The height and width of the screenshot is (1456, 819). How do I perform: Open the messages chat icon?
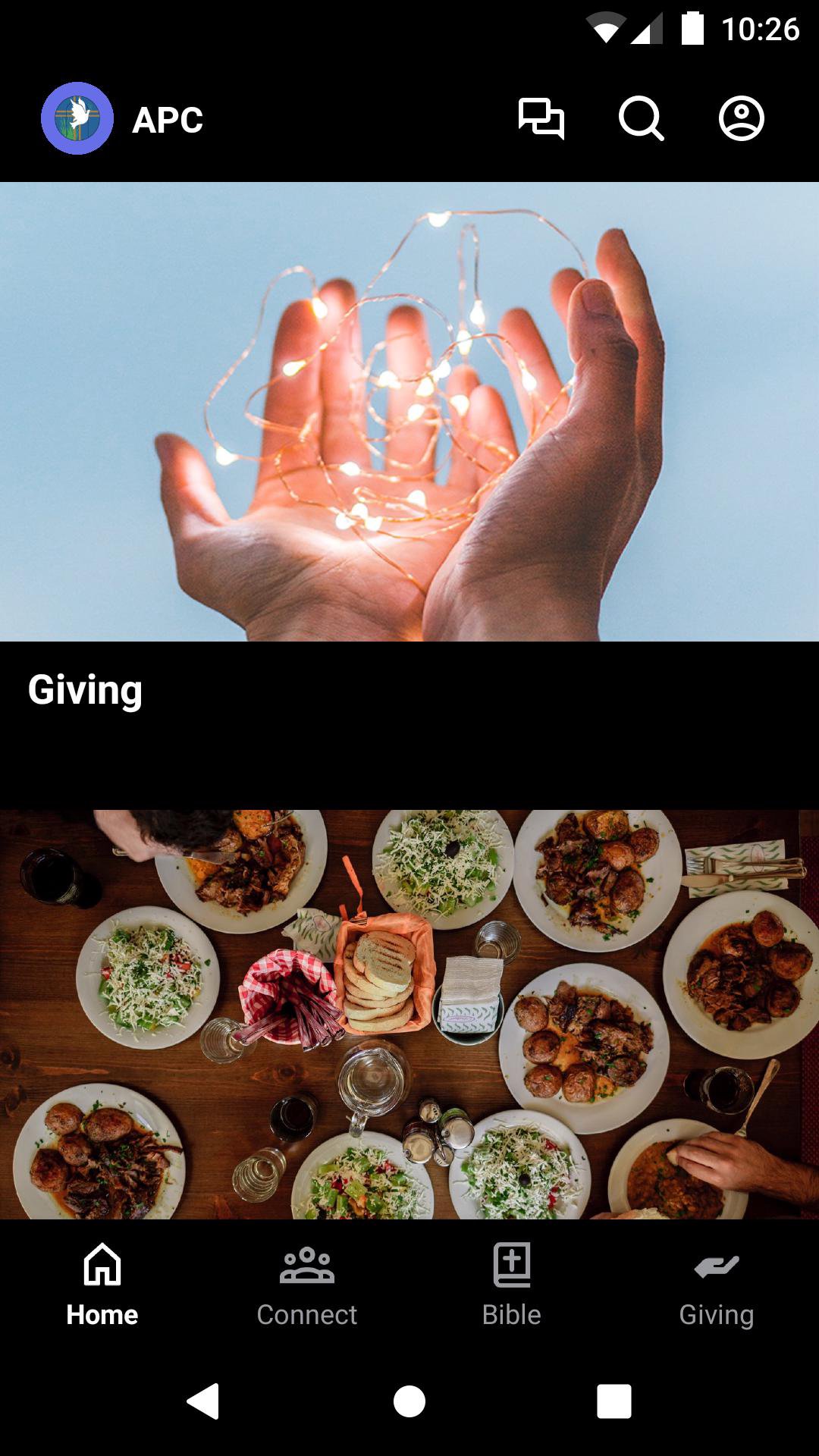pyautogui.click(x=541, y=119)
